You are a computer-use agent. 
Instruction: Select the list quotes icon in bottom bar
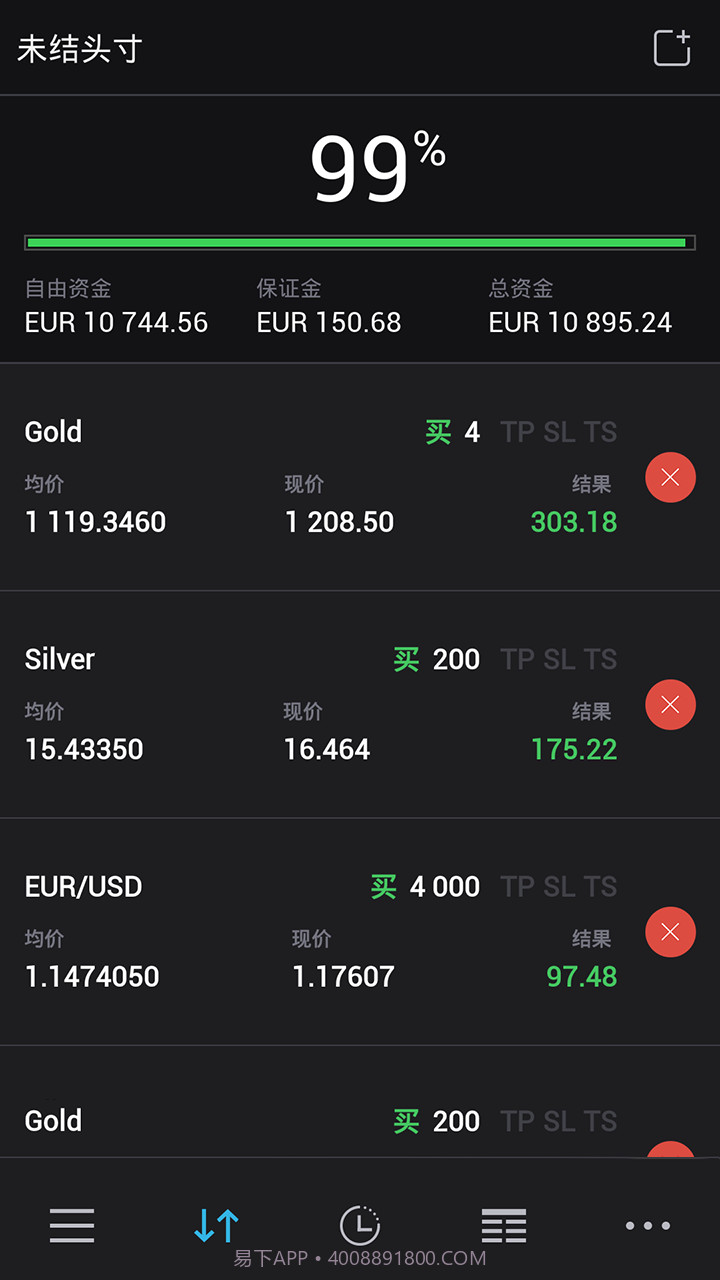click(504, 1225)
